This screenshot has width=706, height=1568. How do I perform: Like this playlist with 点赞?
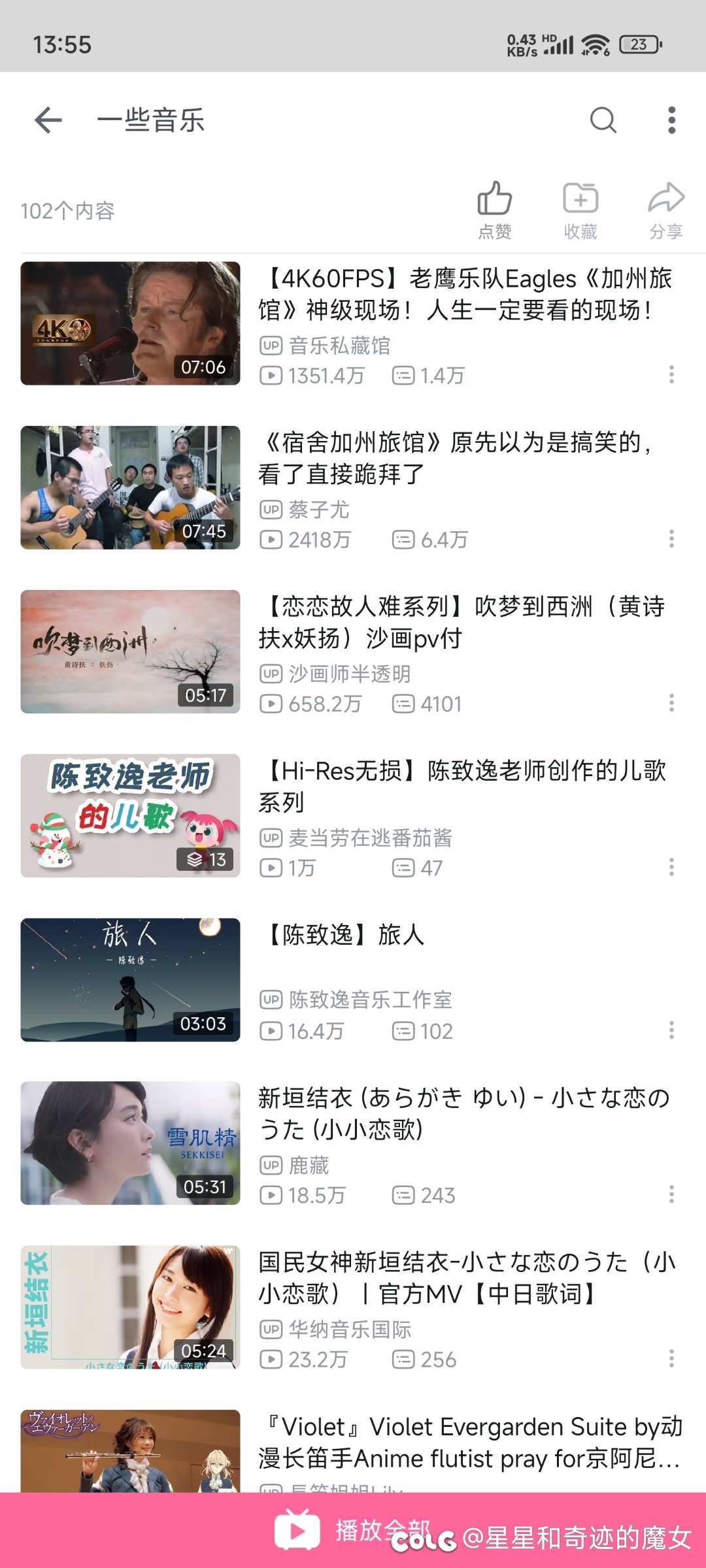(x=495, y=209)
